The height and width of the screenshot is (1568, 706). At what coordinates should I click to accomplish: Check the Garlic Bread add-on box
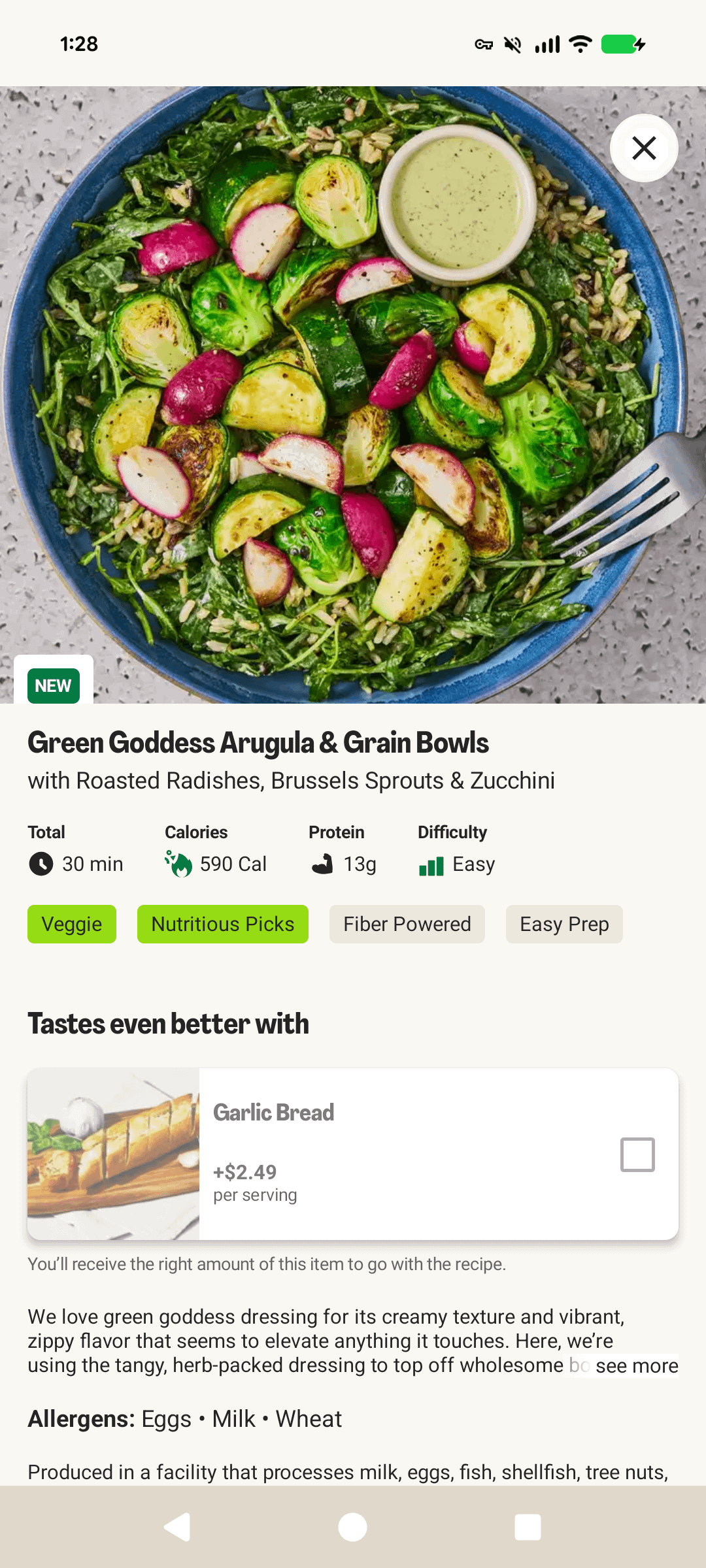tap(637, 1154)
